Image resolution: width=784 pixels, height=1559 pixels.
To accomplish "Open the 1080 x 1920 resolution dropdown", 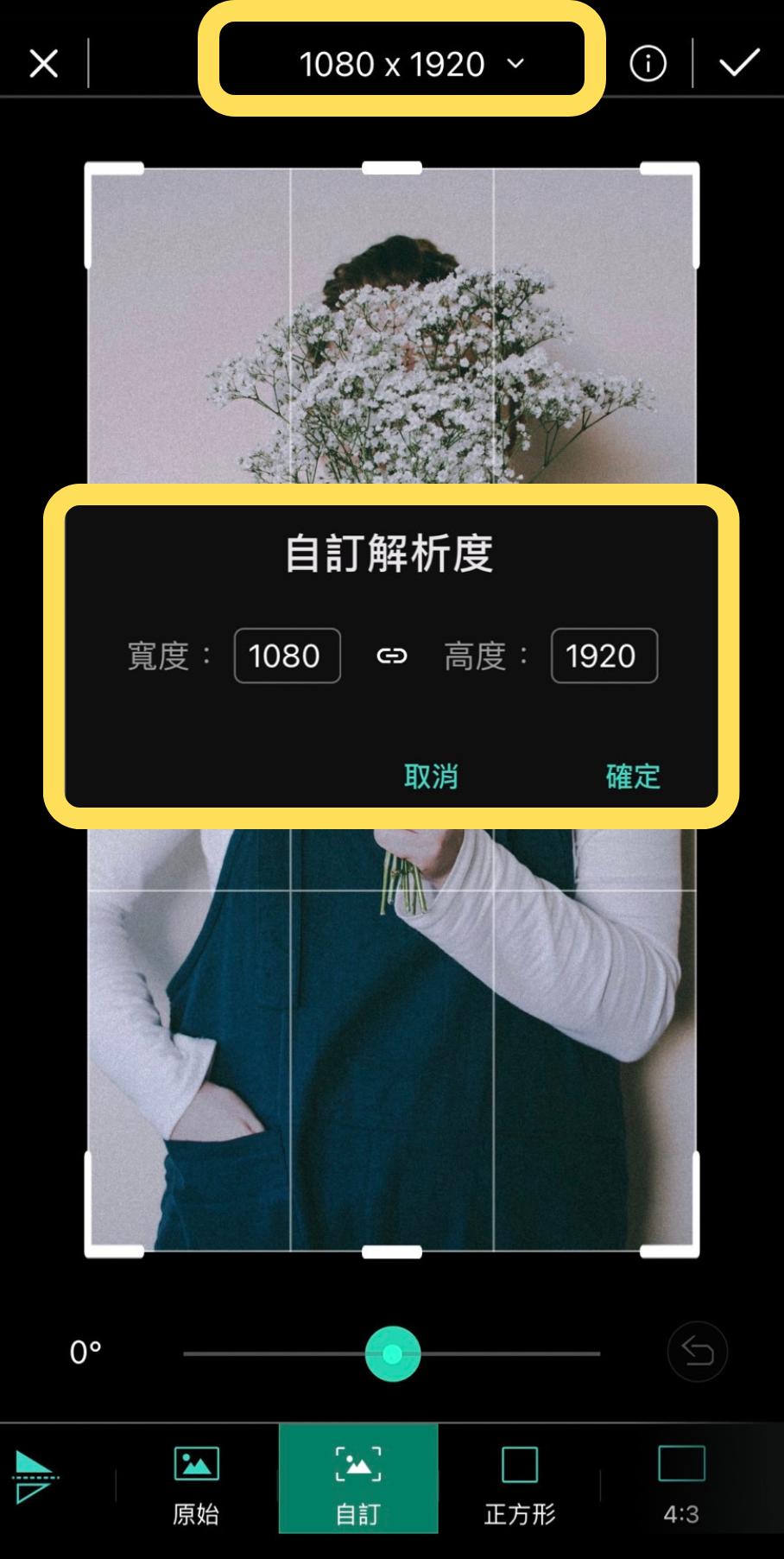I will [410, 64].
